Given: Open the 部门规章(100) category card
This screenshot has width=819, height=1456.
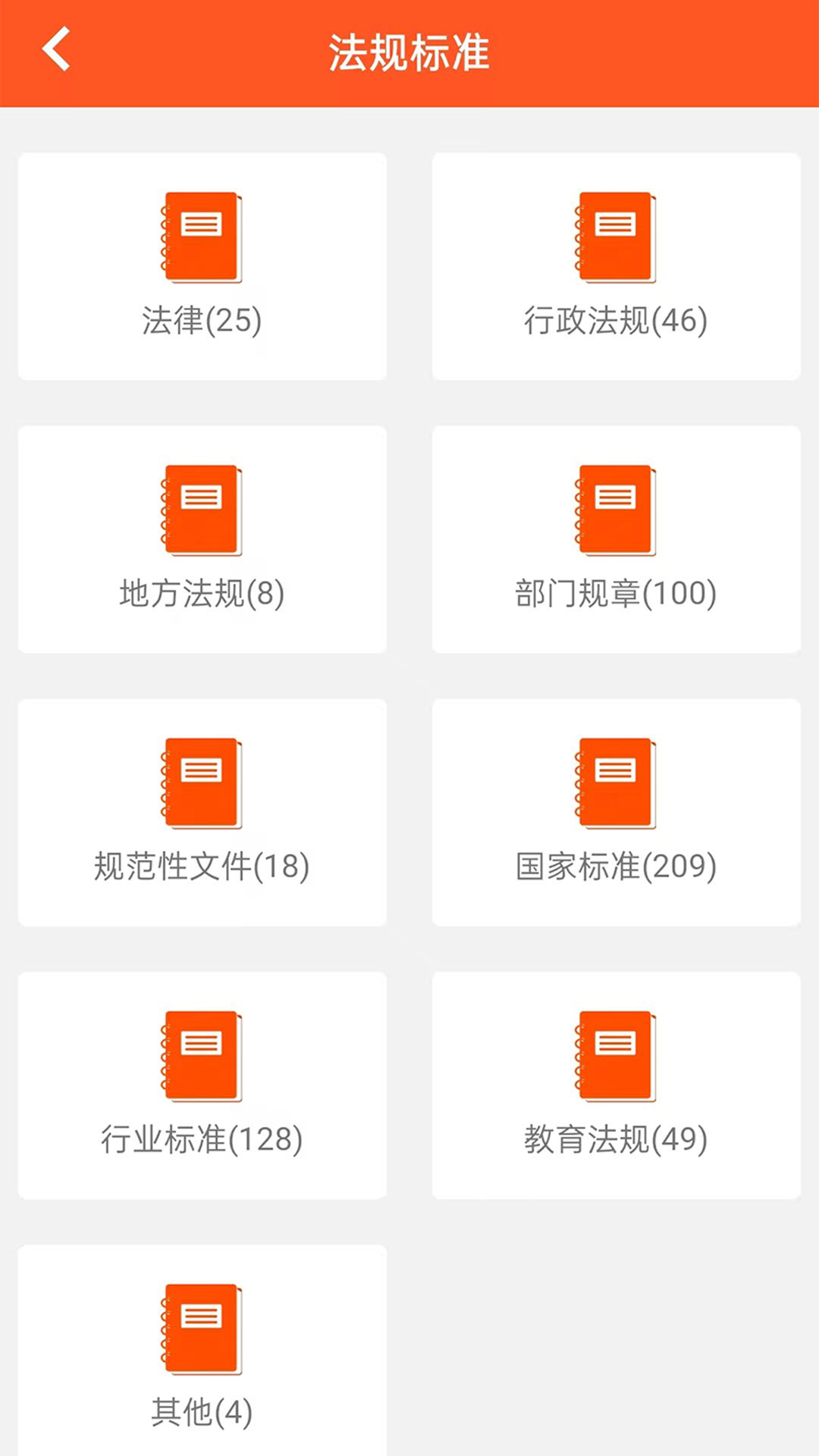Looking at the screenshot, I should coord(616,537).
